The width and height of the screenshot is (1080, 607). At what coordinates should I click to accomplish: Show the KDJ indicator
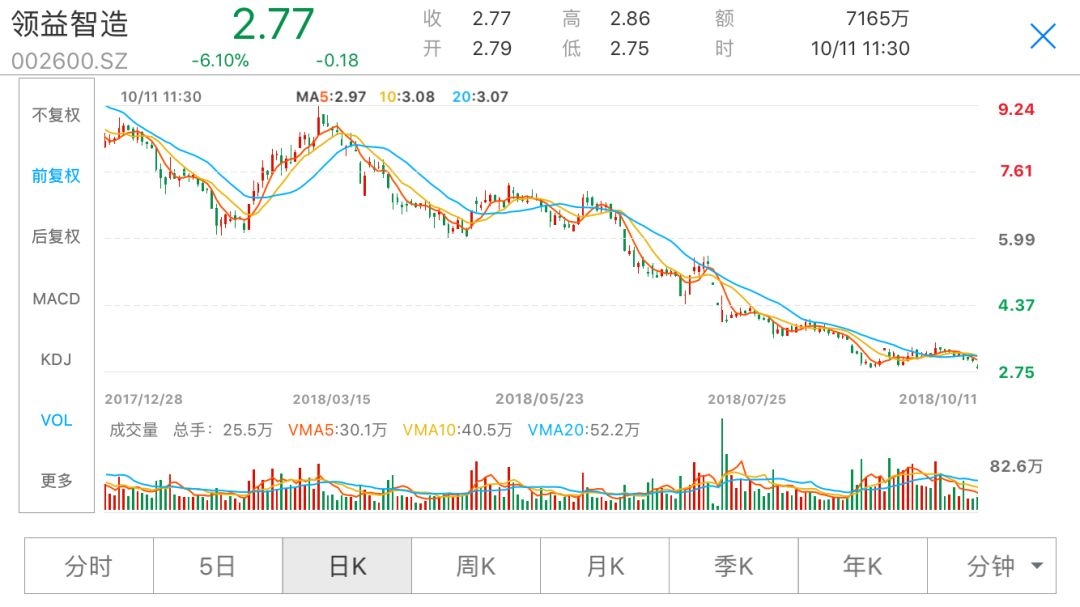point(56,359)
